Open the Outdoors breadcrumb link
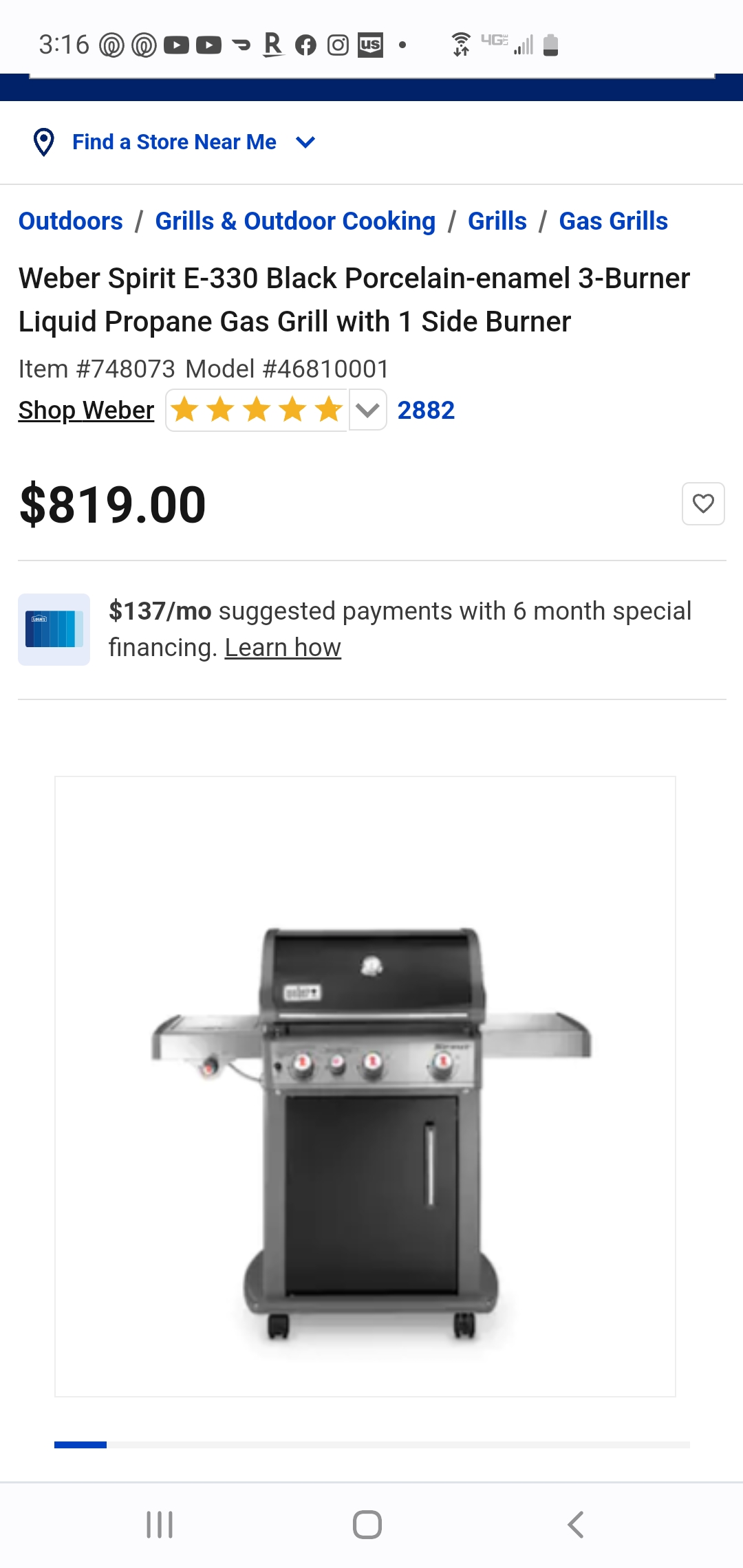 (71, 221)
